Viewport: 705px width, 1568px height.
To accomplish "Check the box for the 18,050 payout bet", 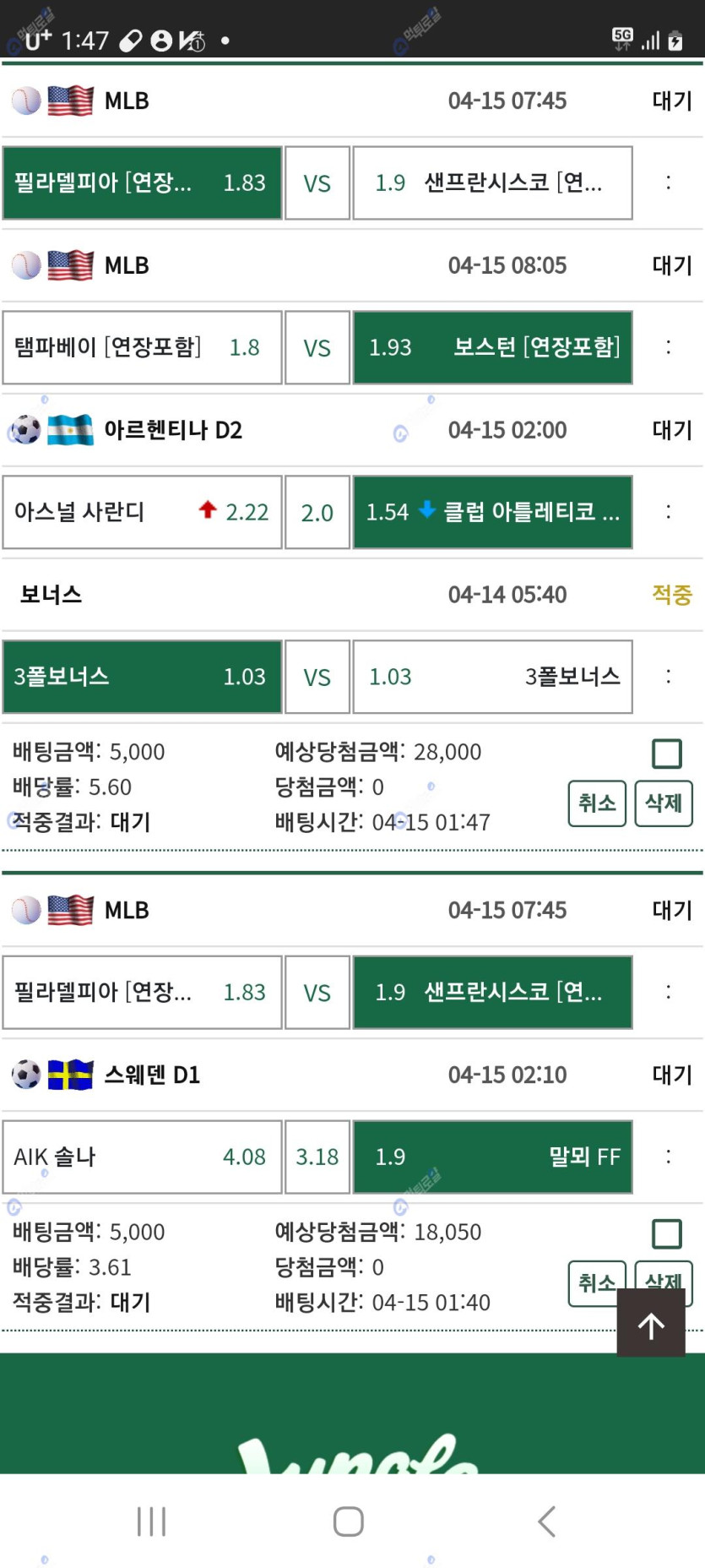I will pos(667,1234).
